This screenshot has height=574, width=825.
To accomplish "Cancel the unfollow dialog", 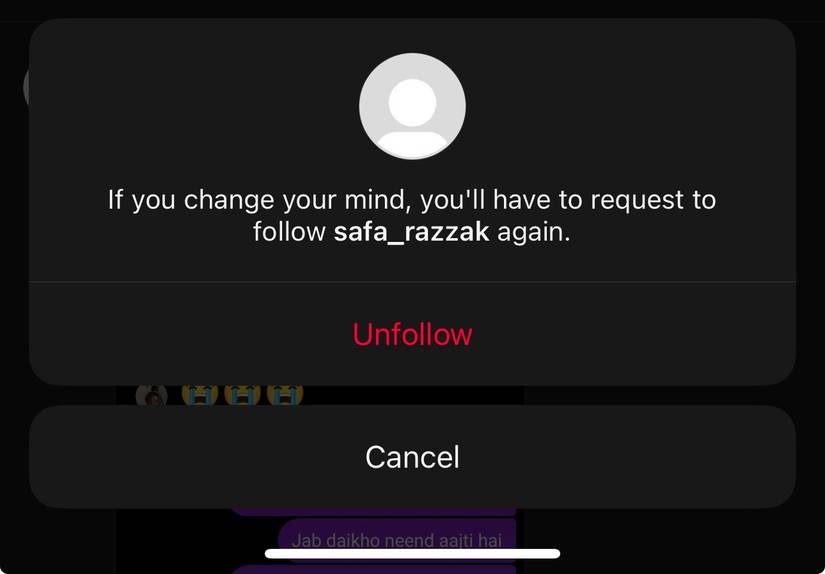I will pyautogui.click(x=412, y=457).
